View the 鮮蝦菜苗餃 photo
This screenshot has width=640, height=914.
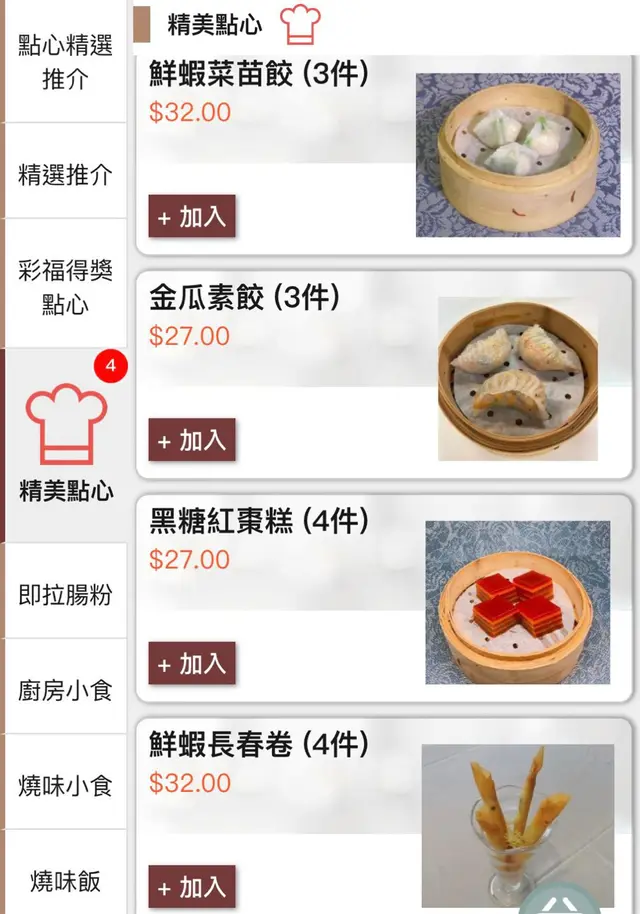click(518, 155)
